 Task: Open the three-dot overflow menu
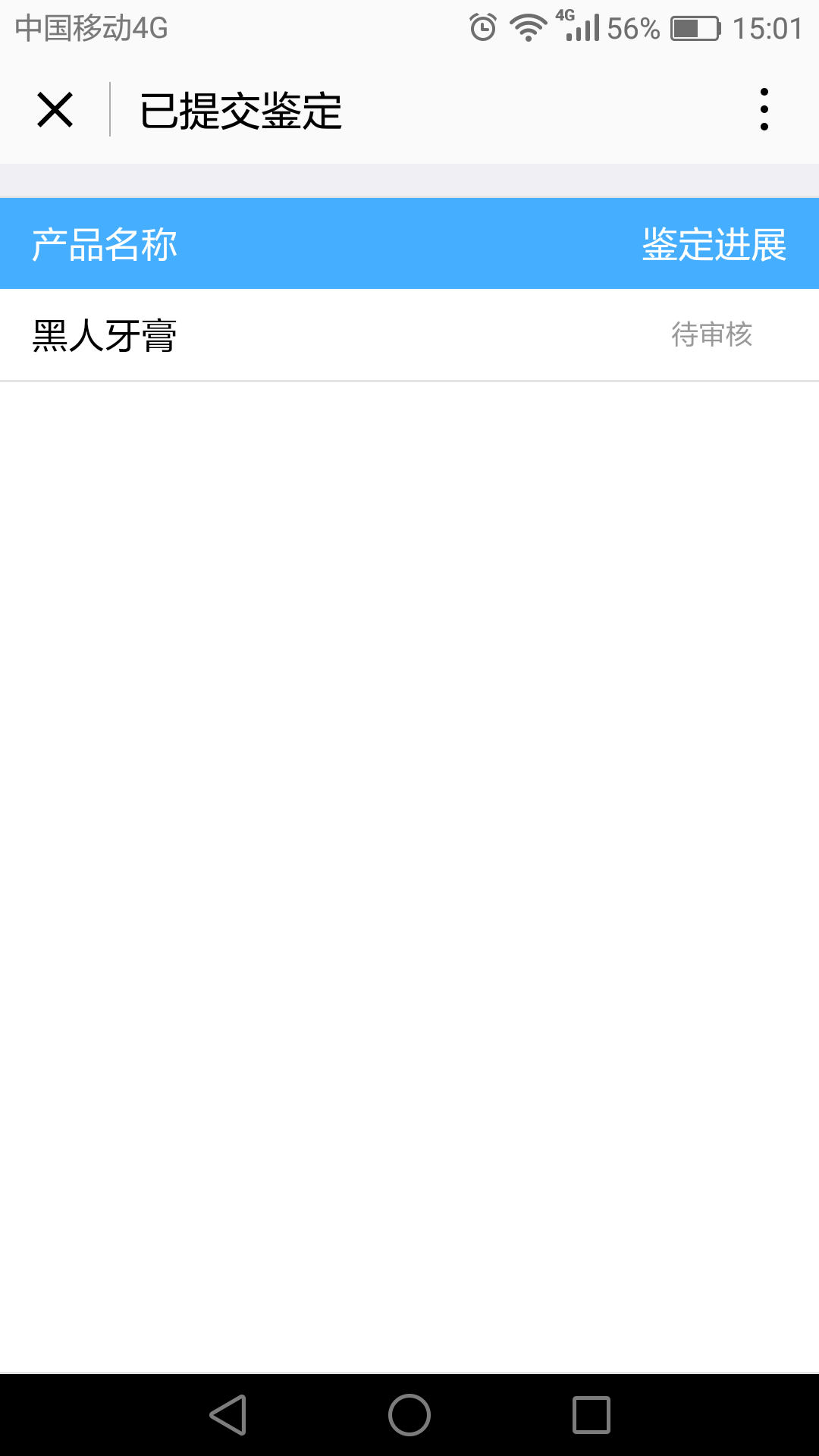tap(764, 110)
